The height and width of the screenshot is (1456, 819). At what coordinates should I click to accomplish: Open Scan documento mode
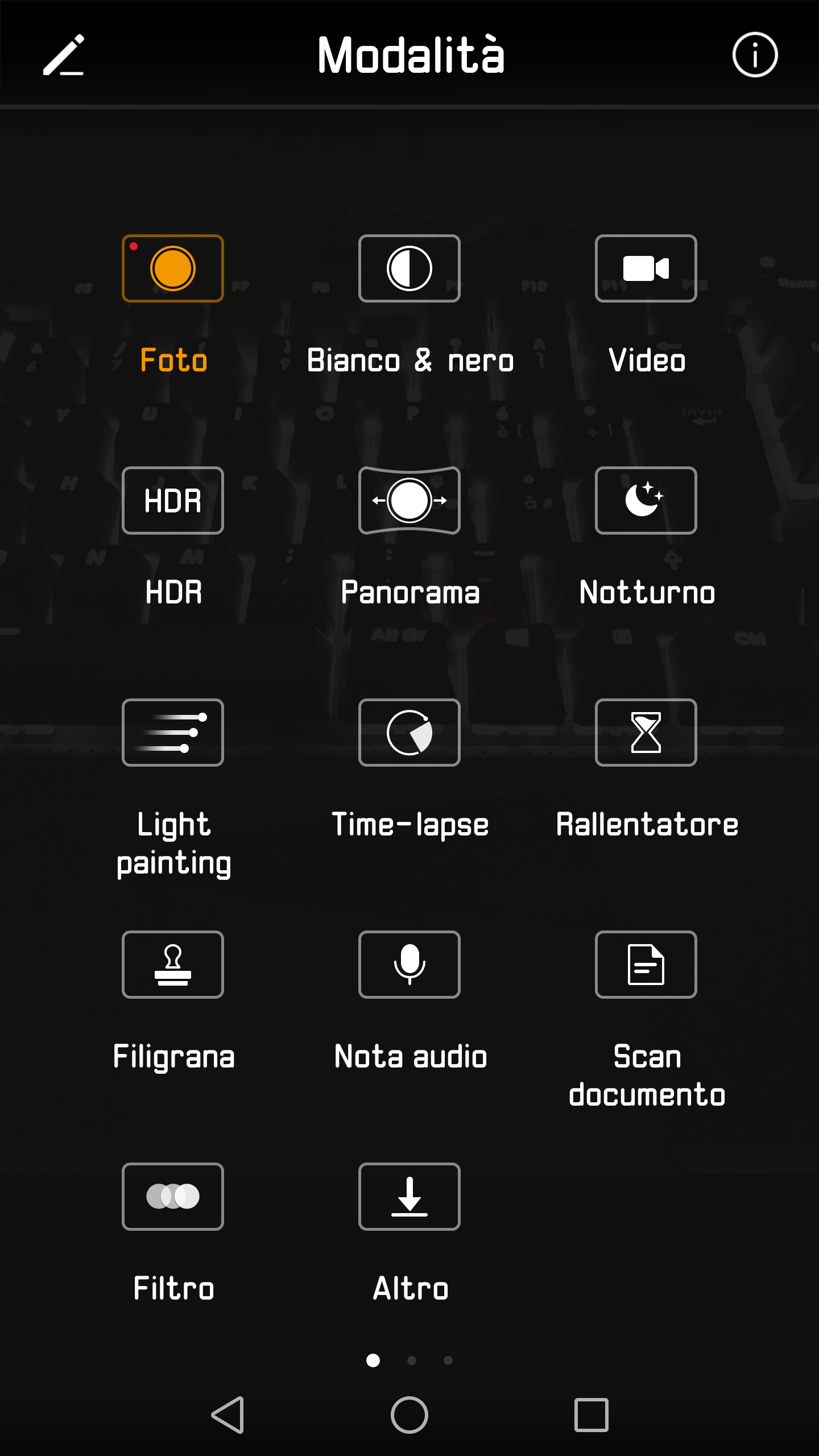pos(646,965)
